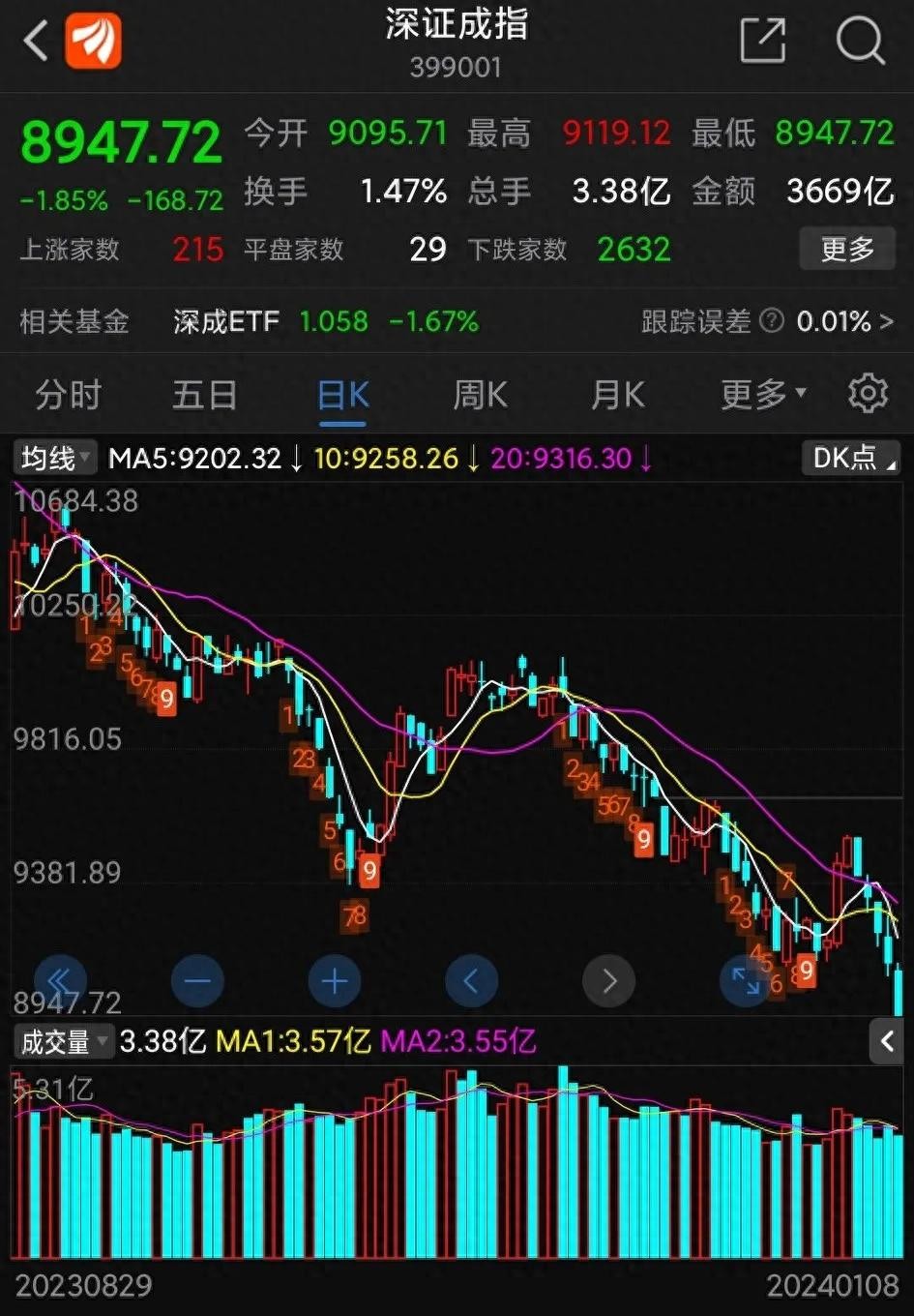Go back using the top-left arrow

[36, 42]
